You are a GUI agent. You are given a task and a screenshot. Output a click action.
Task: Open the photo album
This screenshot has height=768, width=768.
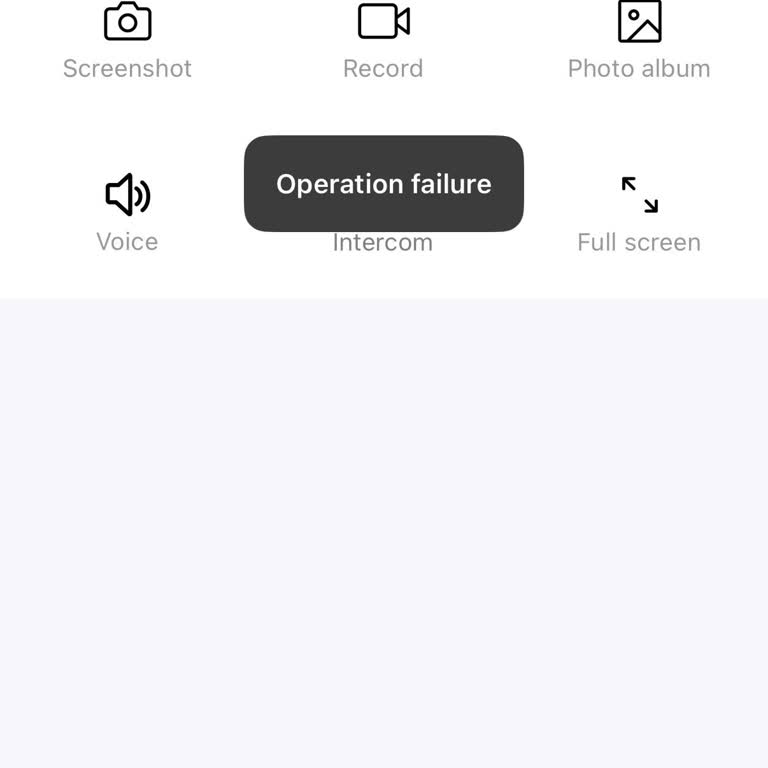click(x=639, y=22)
